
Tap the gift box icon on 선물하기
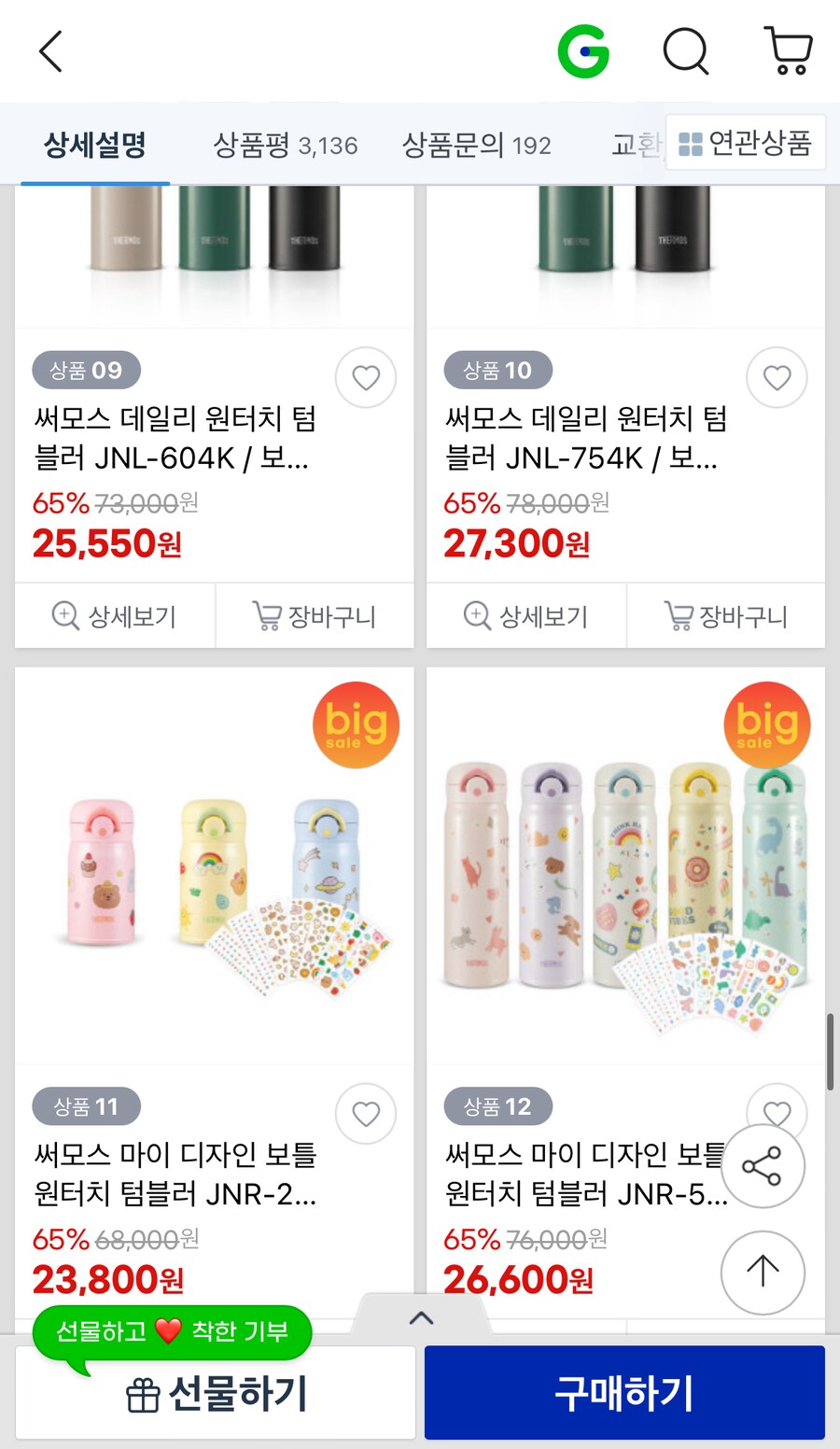coord(142,1393)
